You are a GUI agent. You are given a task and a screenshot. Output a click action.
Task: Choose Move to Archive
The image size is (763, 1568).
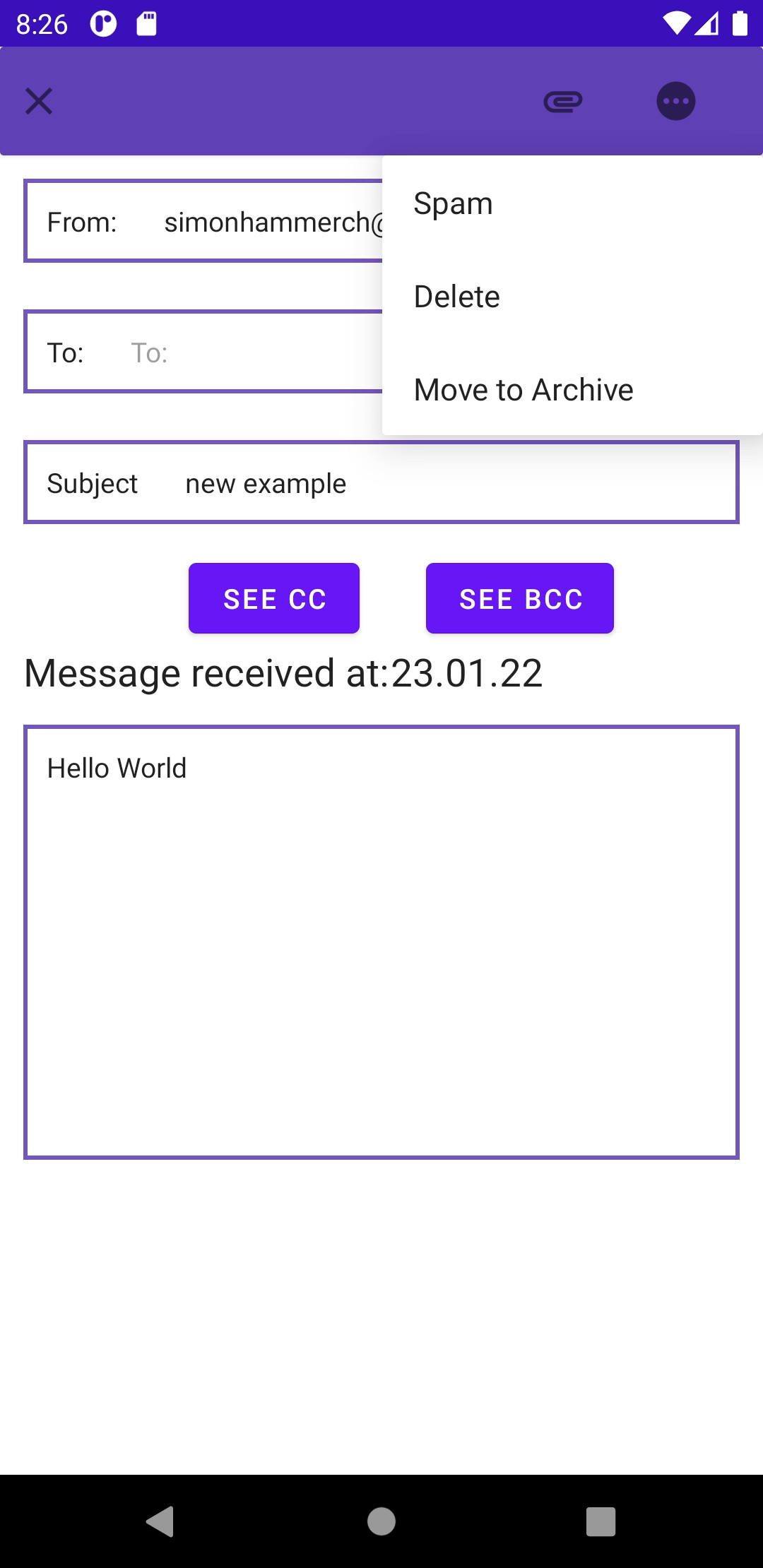click(x=572, y=390)
